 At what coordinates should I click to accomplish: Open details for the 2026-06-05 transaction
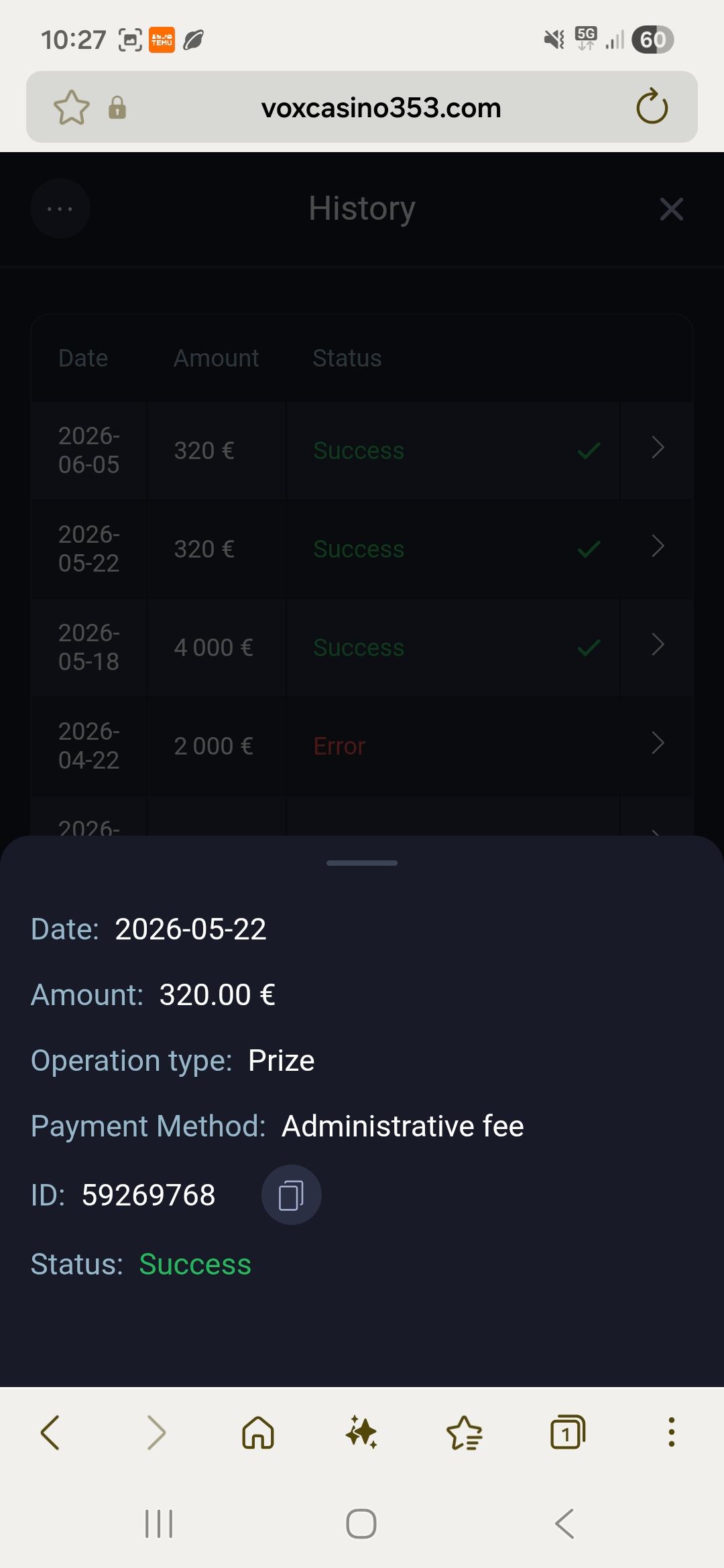click(x=658, y=448)
